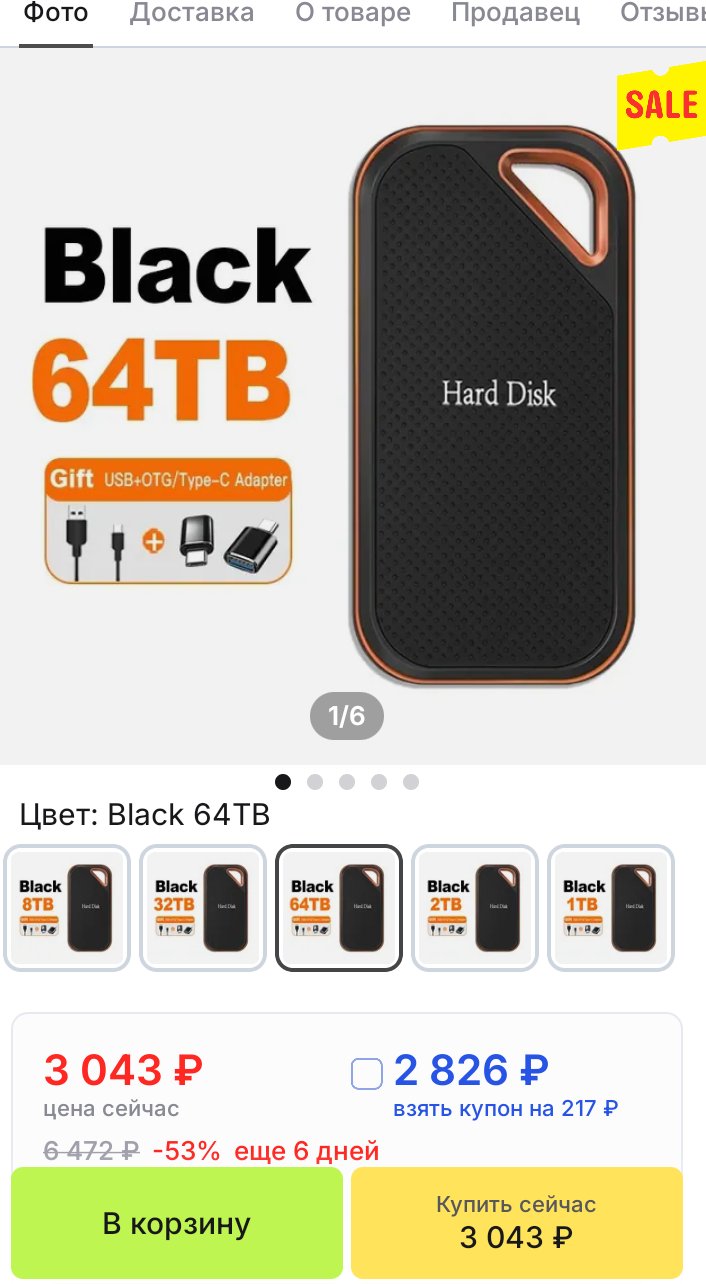Switch to the Доставка tab
This screenshot has height=1284, width=706.
pos(192,14)
